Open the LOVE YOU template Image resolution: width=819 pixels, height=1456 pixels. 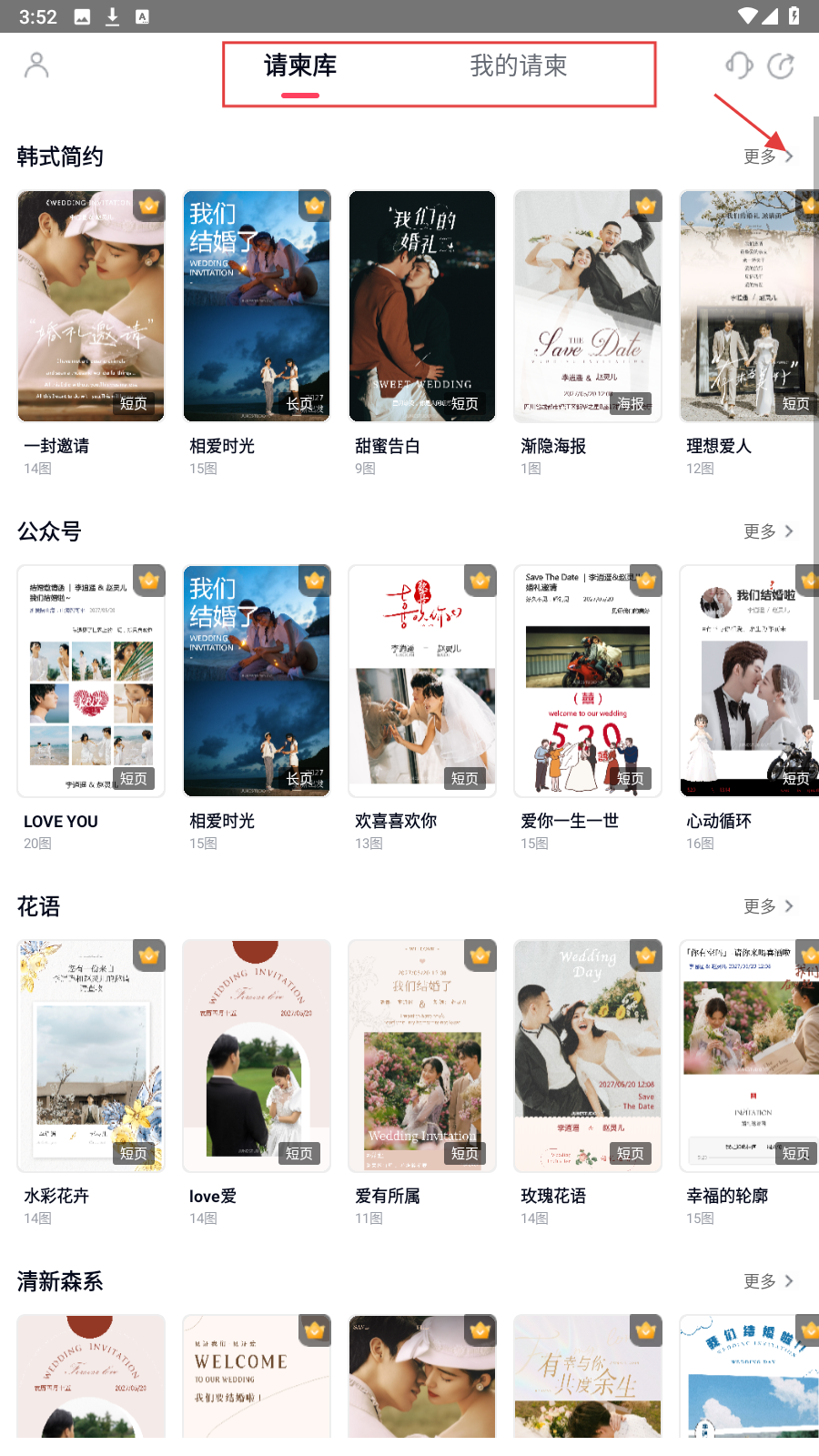point(91,682)
